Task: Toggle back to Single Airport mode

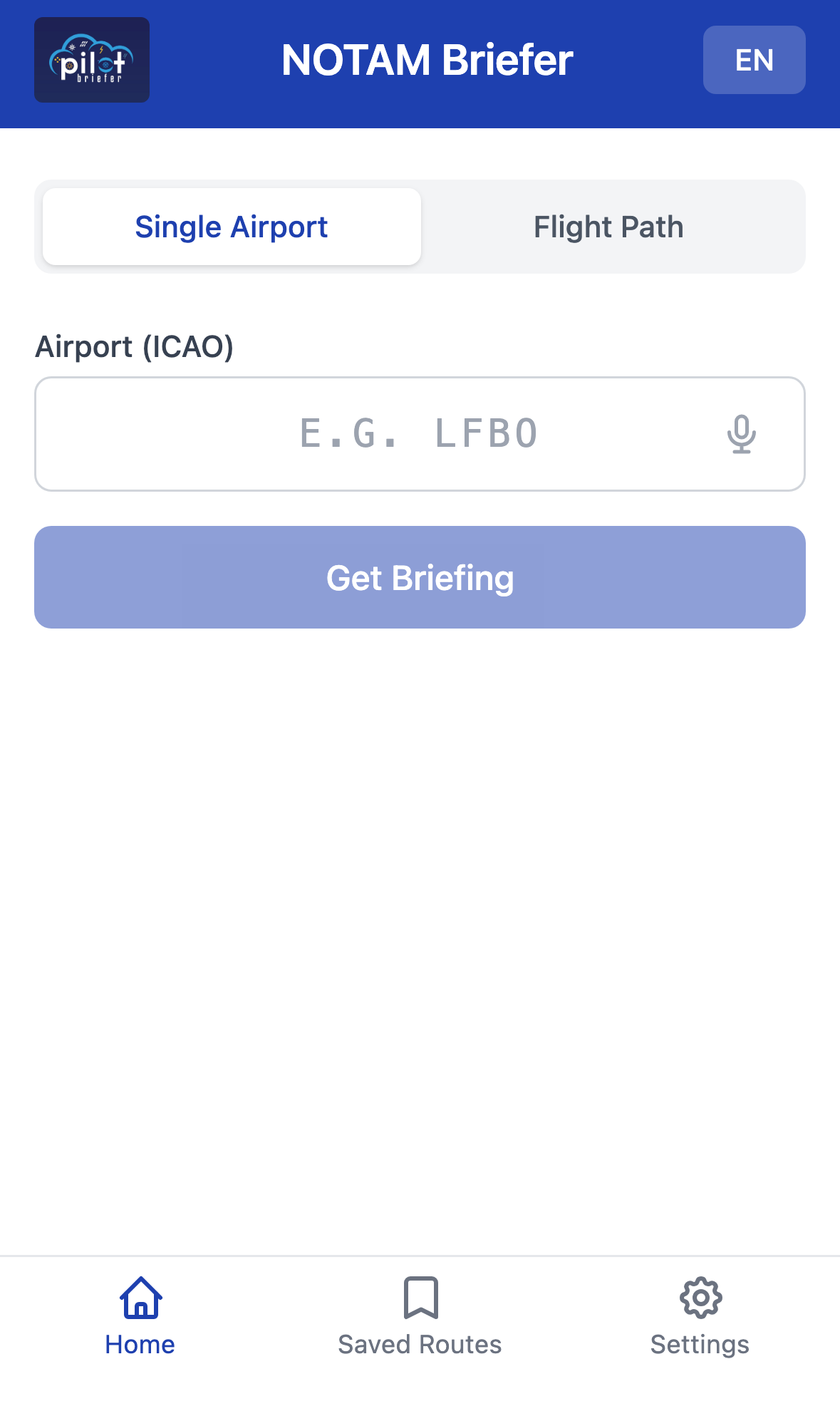Action: (232, 226)
